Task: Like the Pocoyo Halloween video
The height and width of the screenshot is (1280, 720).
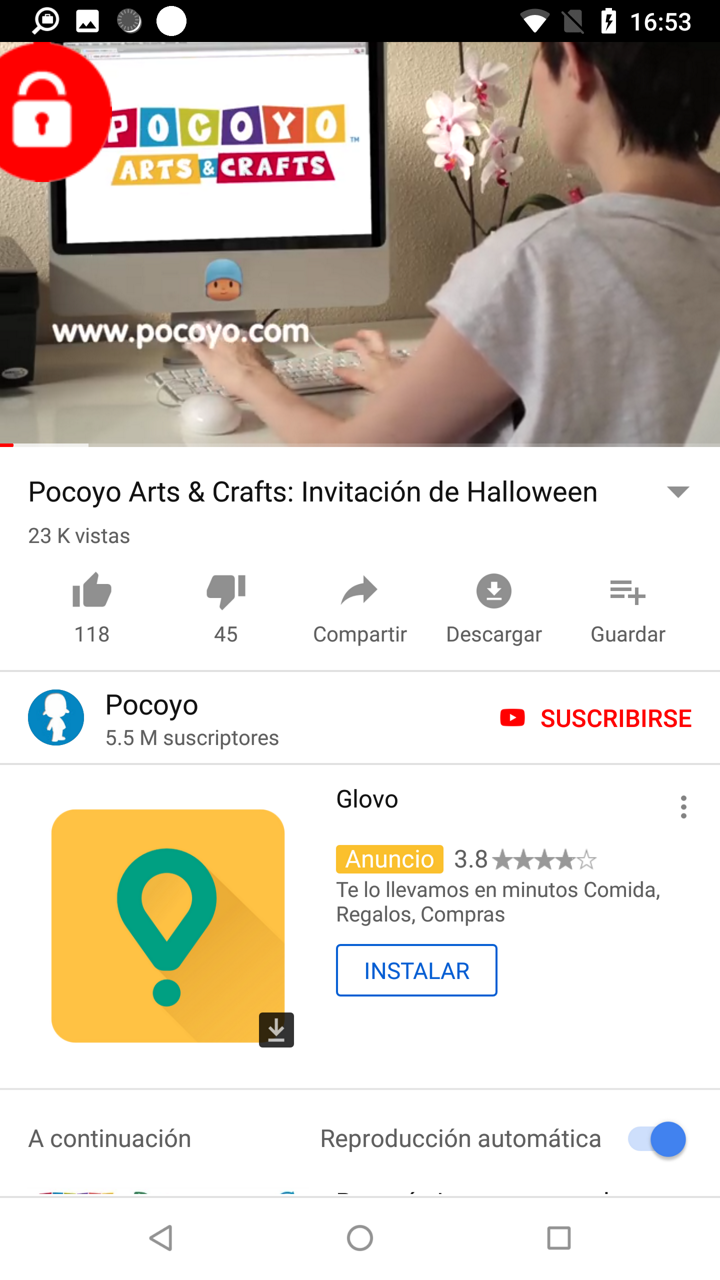Action: [x=92, y=608]
